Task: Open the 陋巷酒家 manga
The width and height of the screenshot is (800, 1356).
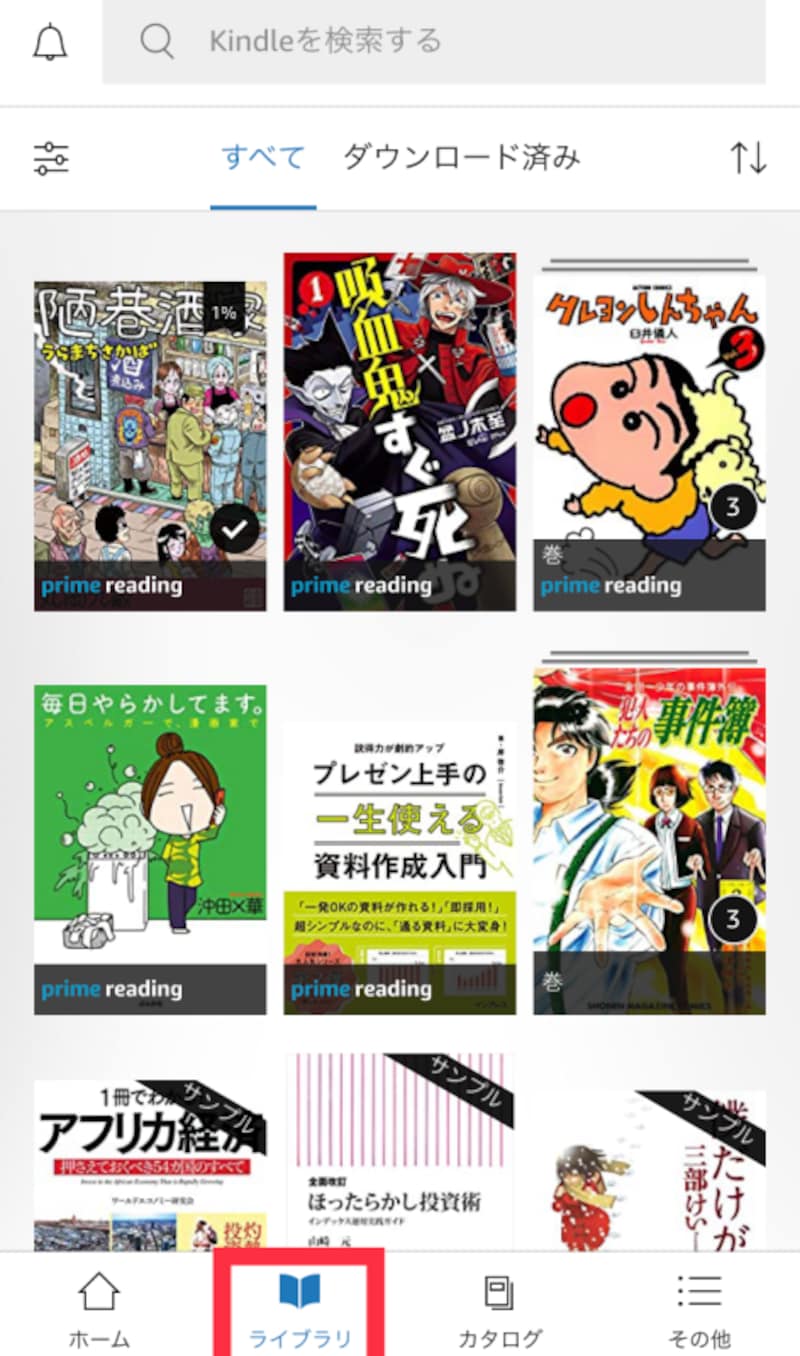Action: (150, 446)
